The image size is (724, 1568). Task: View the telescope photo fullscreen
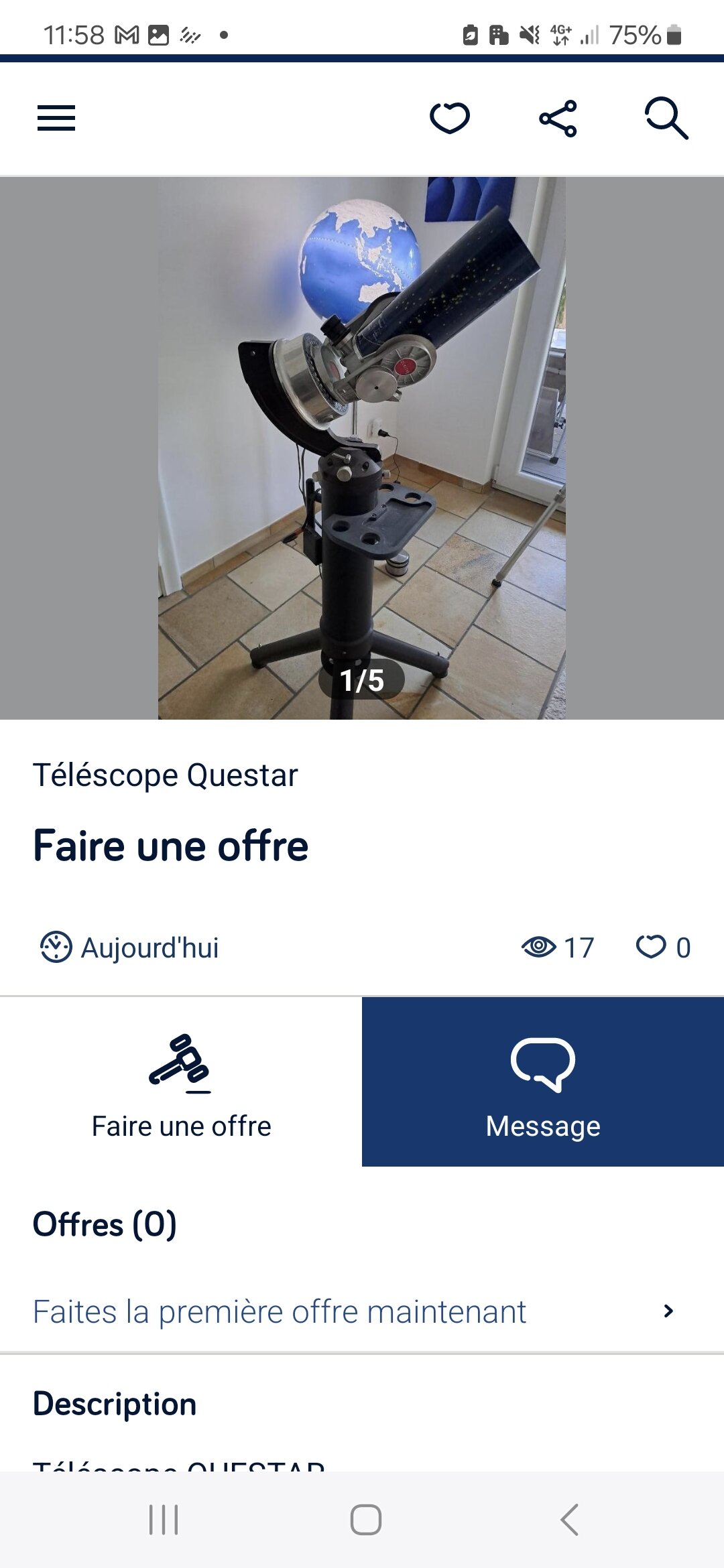[362, 448]
